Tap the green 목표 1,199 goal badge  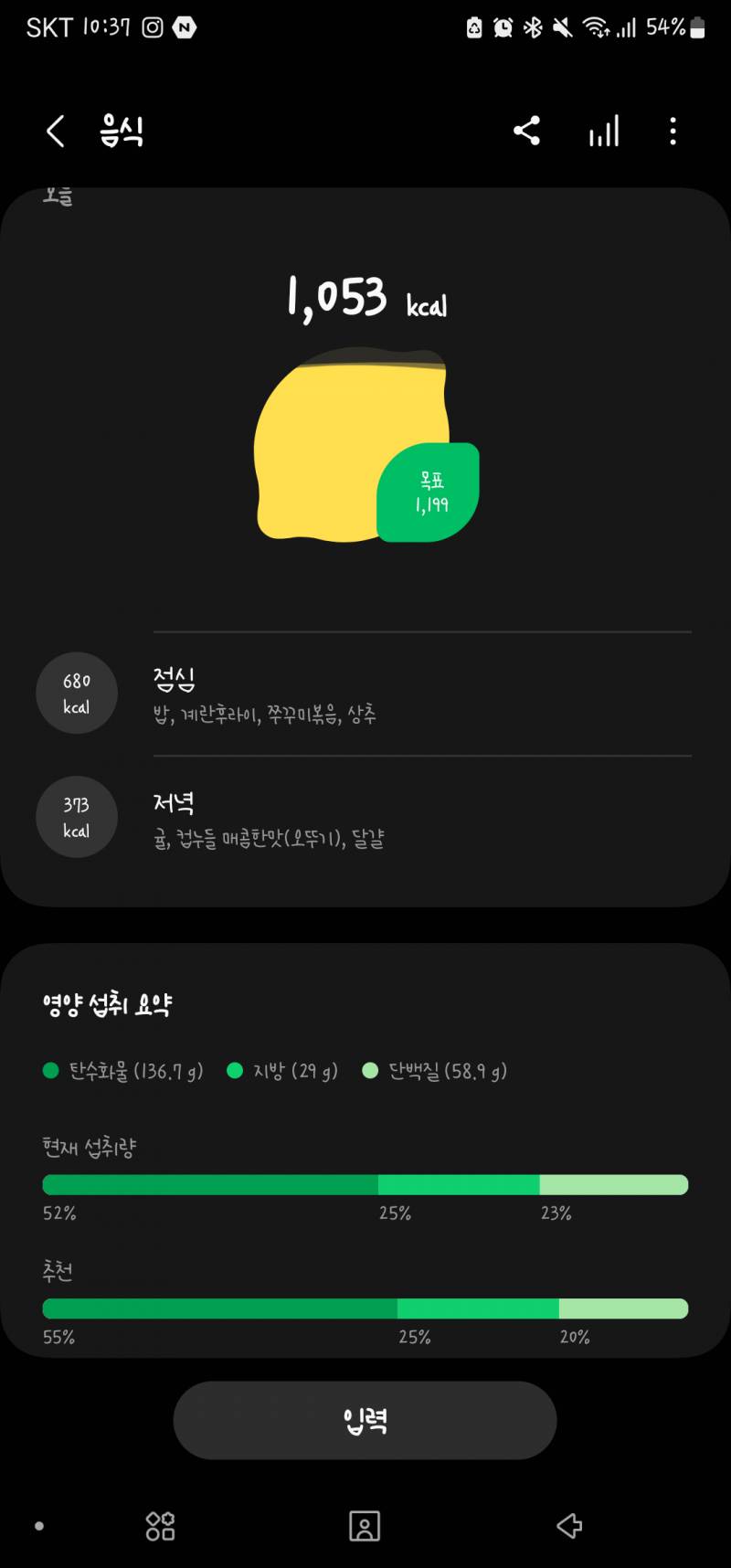point(427,491)
